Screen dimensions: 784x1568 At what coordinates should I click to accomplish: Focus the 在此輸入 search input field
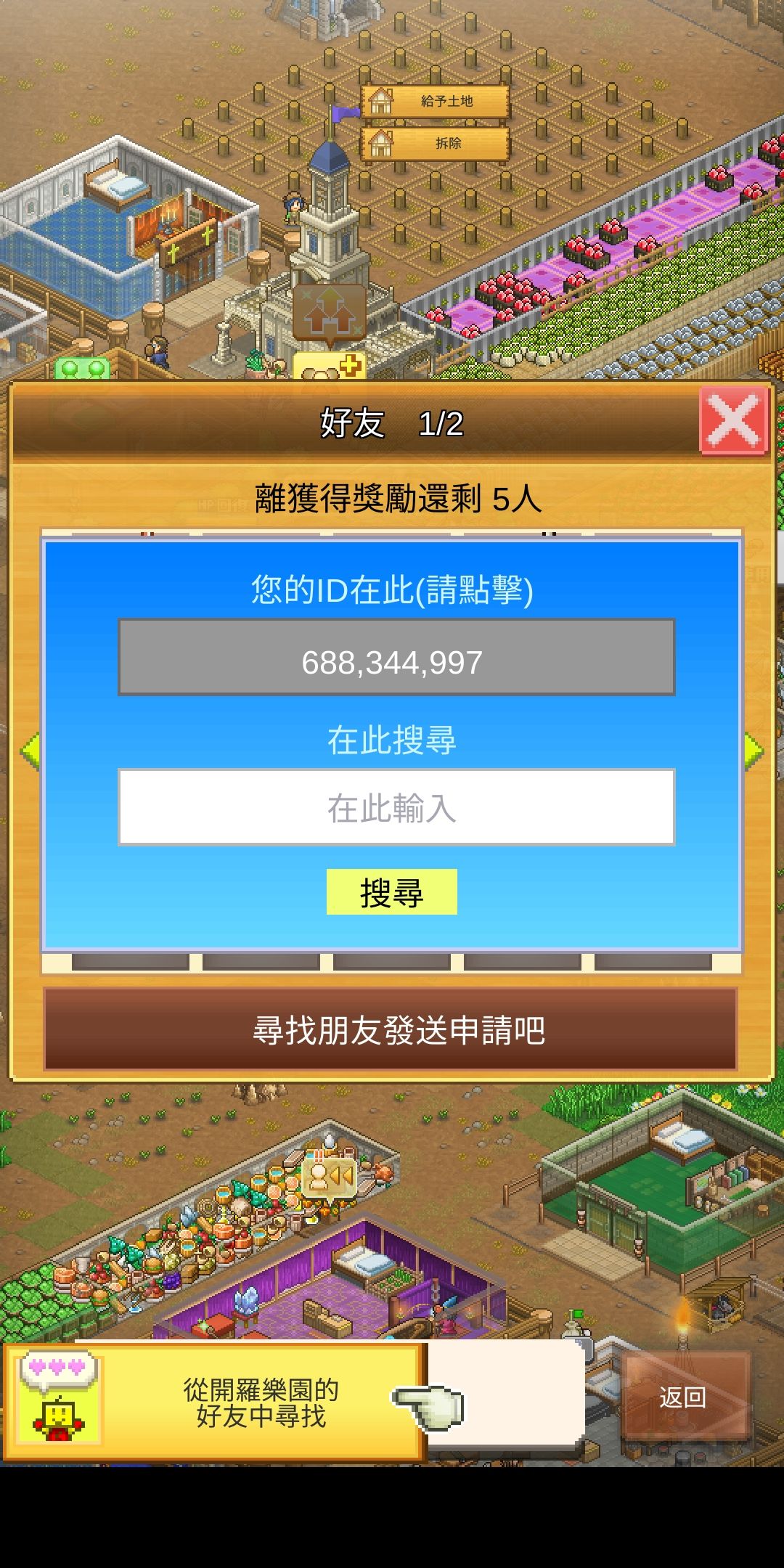[x=396, y=807]
